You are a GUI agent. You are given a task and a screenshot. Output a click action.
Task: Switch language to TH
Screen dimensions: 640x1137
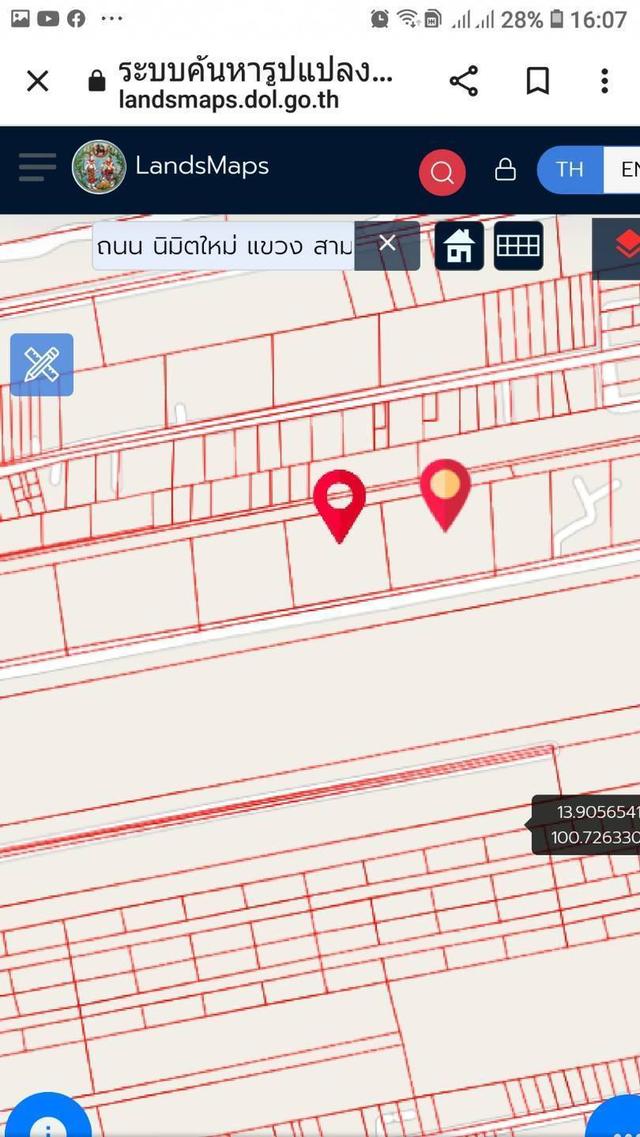(570, 170)
